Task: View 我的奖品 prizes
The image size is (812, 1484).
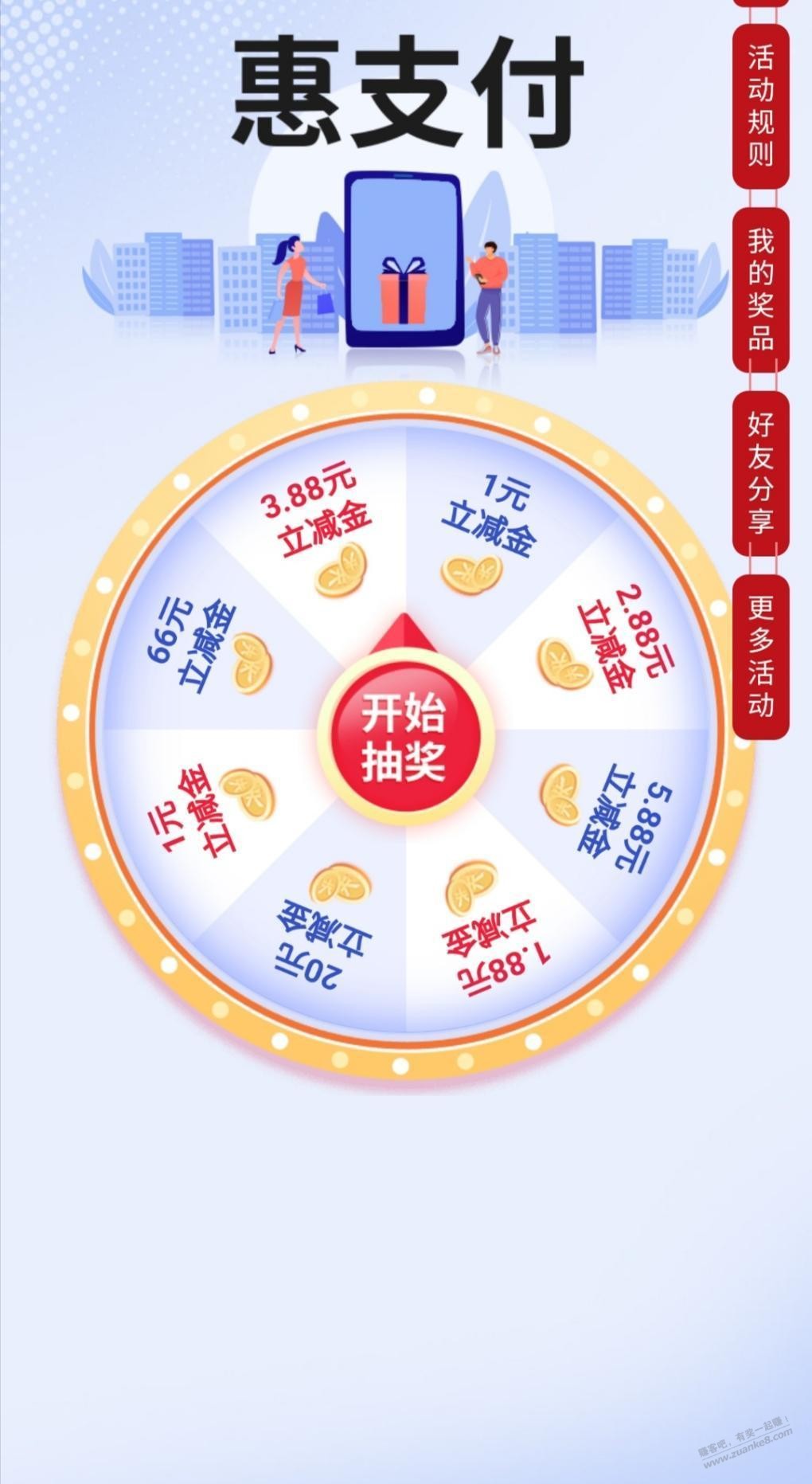Action: (760, 288)
